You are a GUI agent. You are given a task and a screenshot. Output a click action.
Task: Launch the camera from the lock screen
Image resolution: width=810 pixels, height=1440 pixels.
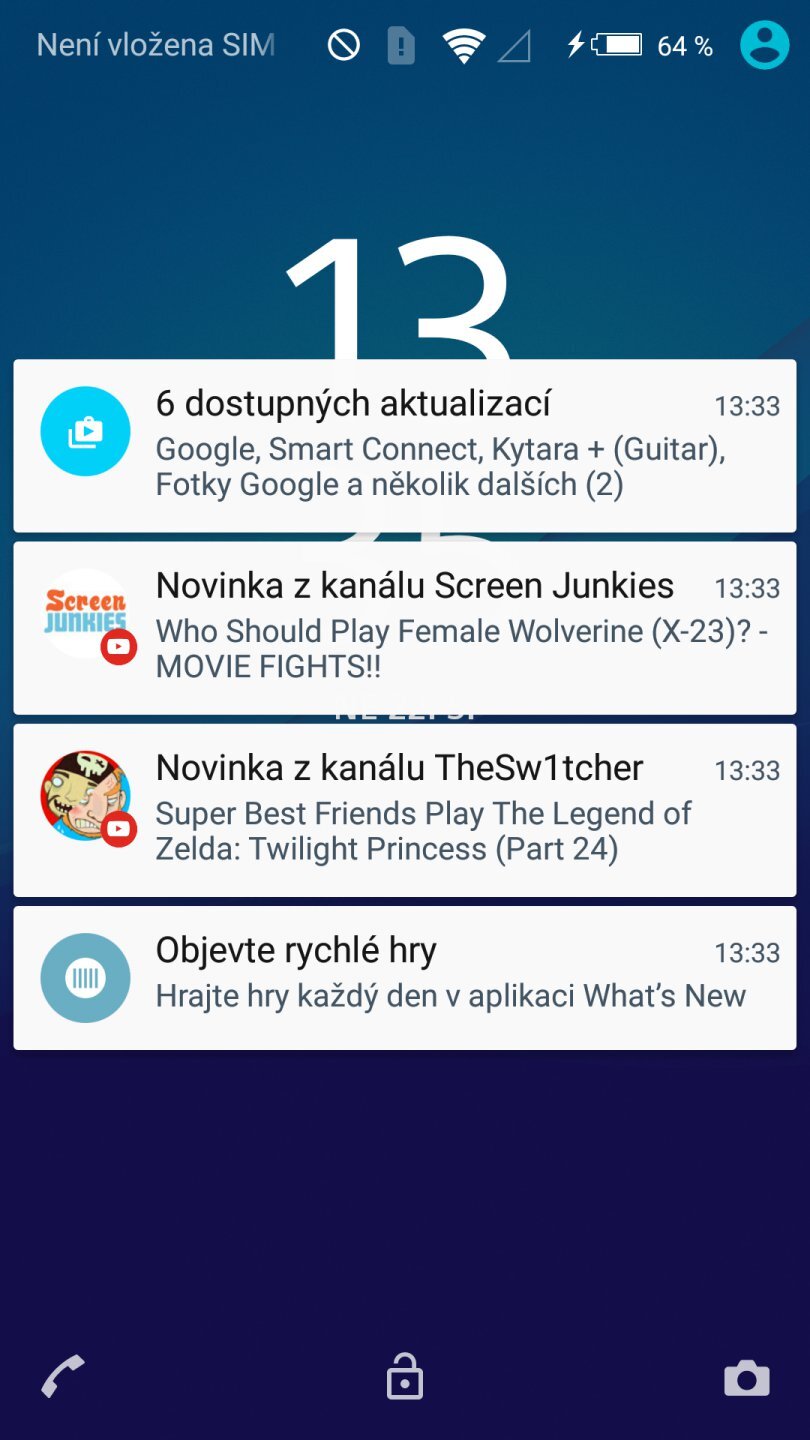click(746, 1376)
